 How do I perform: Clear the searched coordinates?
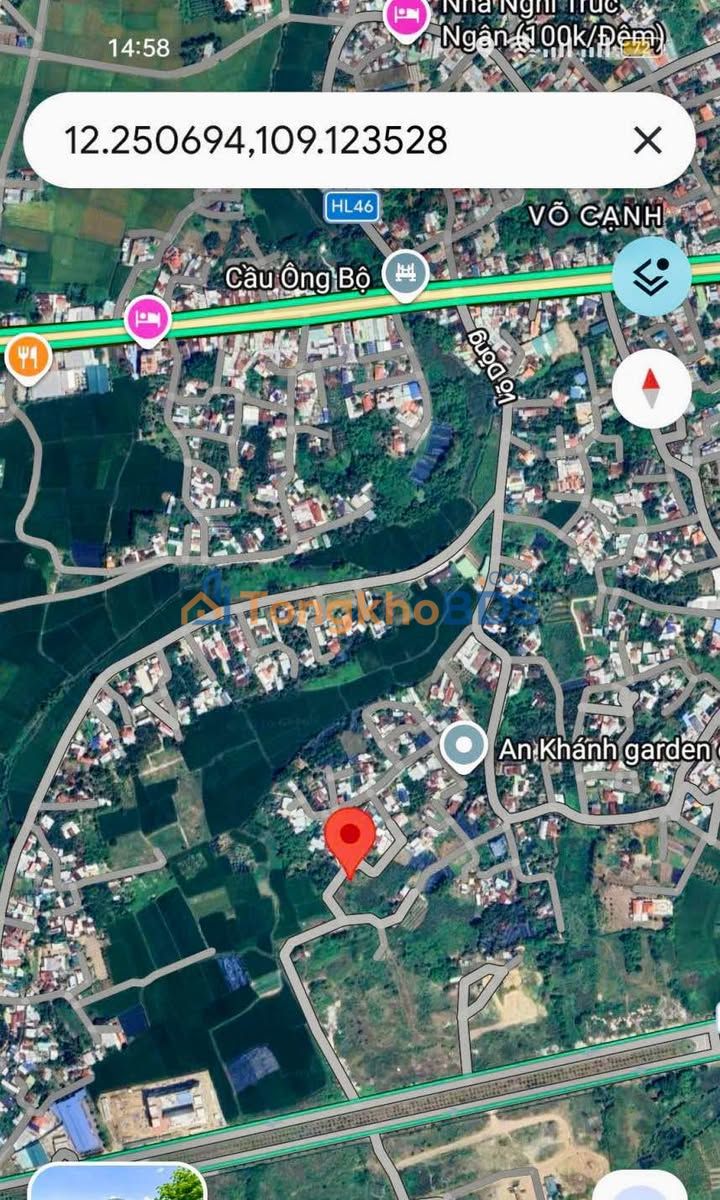coord(648,140)
